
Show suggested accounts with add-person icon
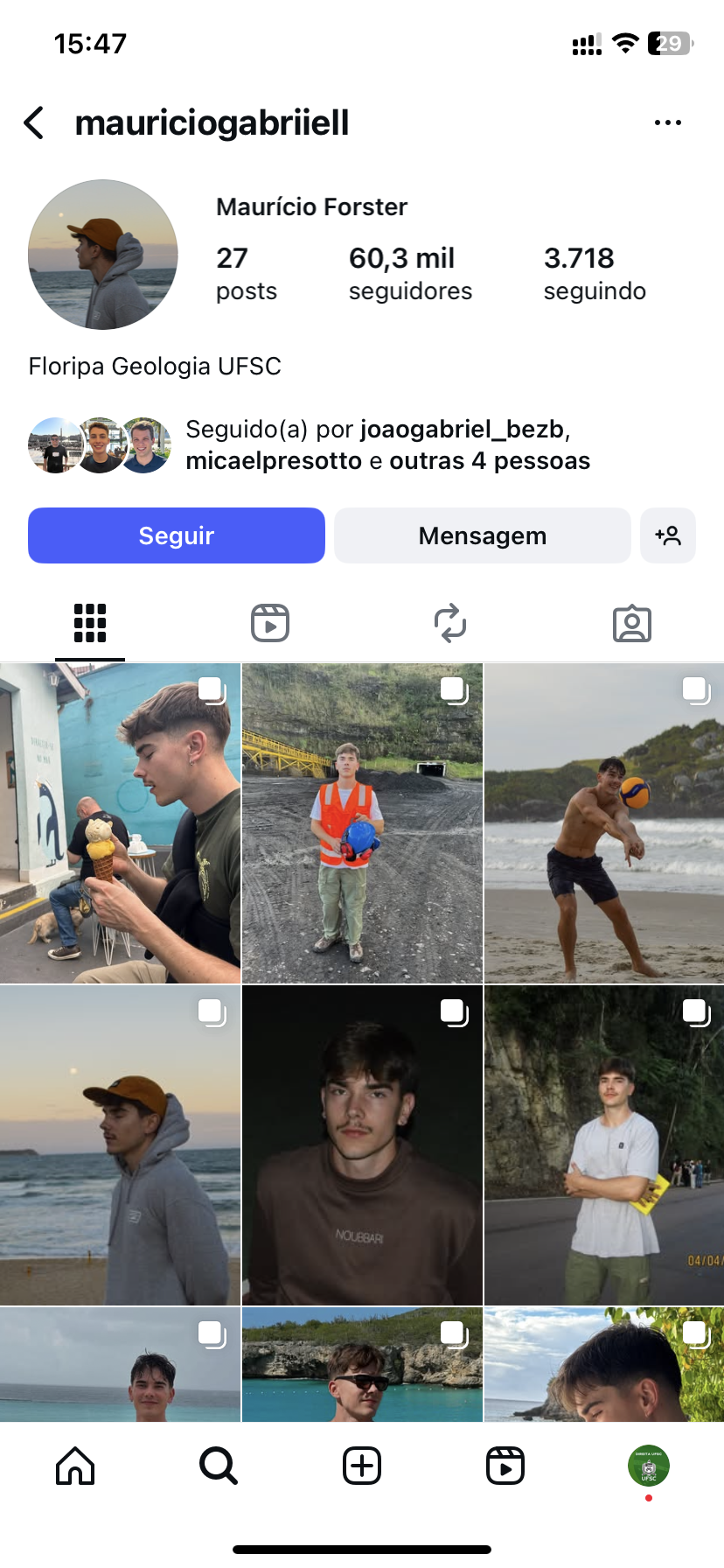pyautogui.click(x=668, y=535)
